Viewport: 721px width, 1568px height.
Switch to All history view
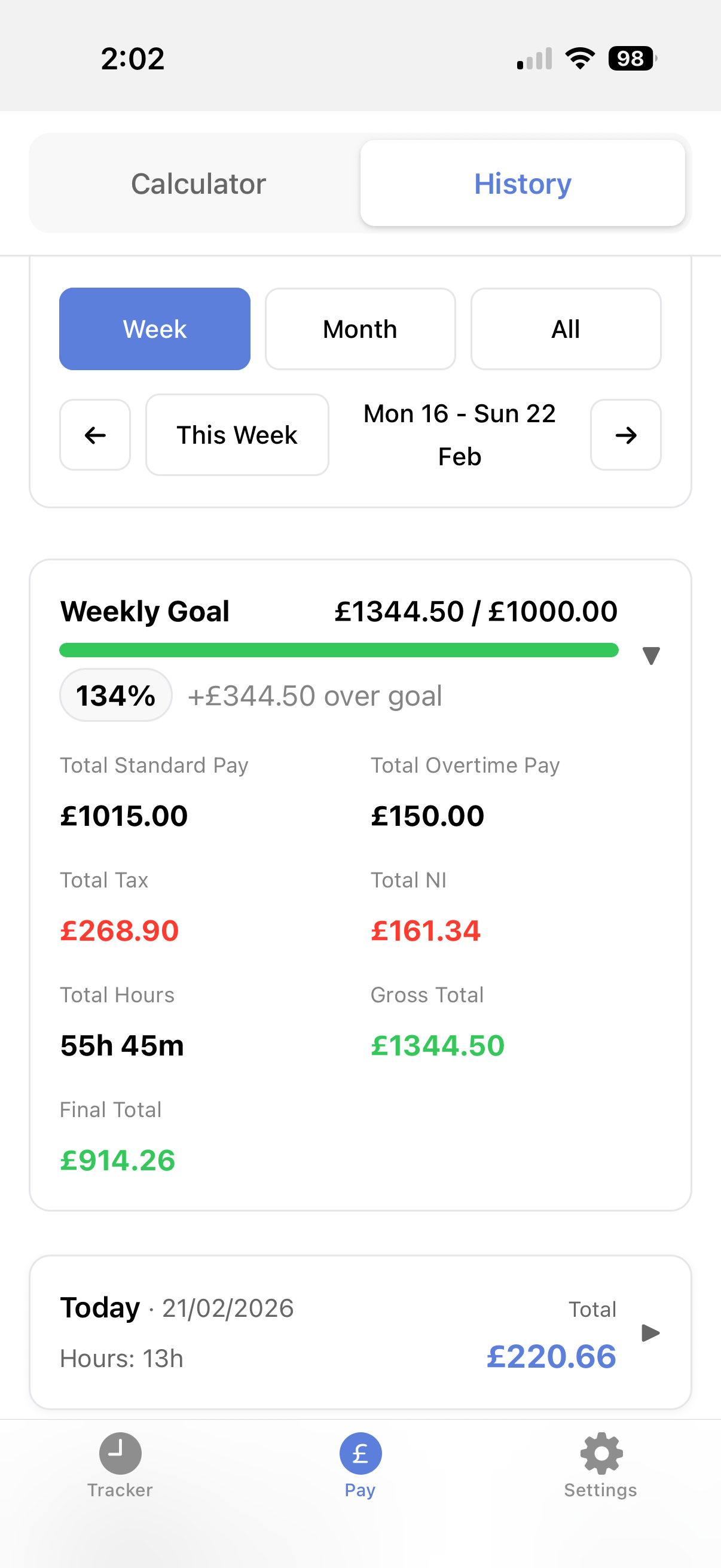[x=565, y=329]
